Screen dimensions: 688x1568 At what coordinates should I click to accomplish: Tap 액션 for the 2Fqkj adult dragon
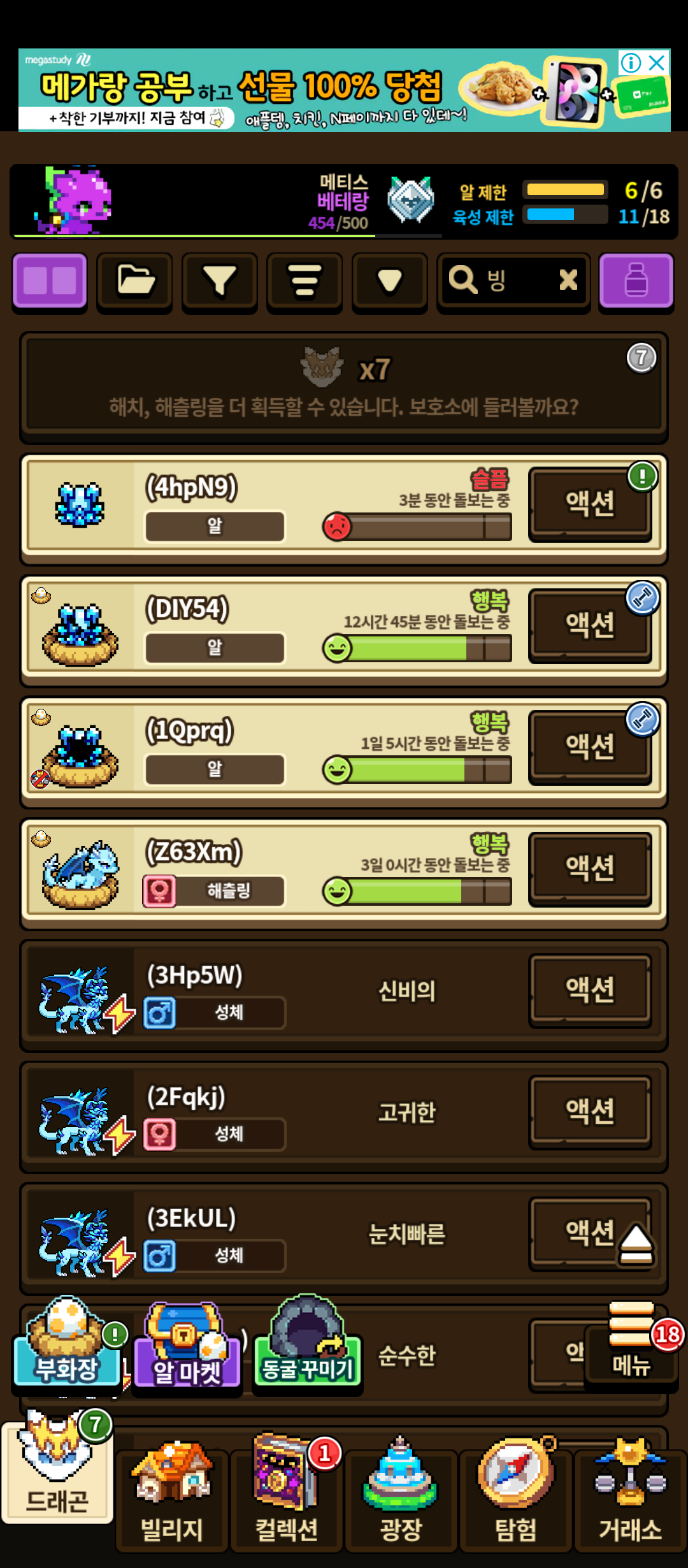point(590,1111)
